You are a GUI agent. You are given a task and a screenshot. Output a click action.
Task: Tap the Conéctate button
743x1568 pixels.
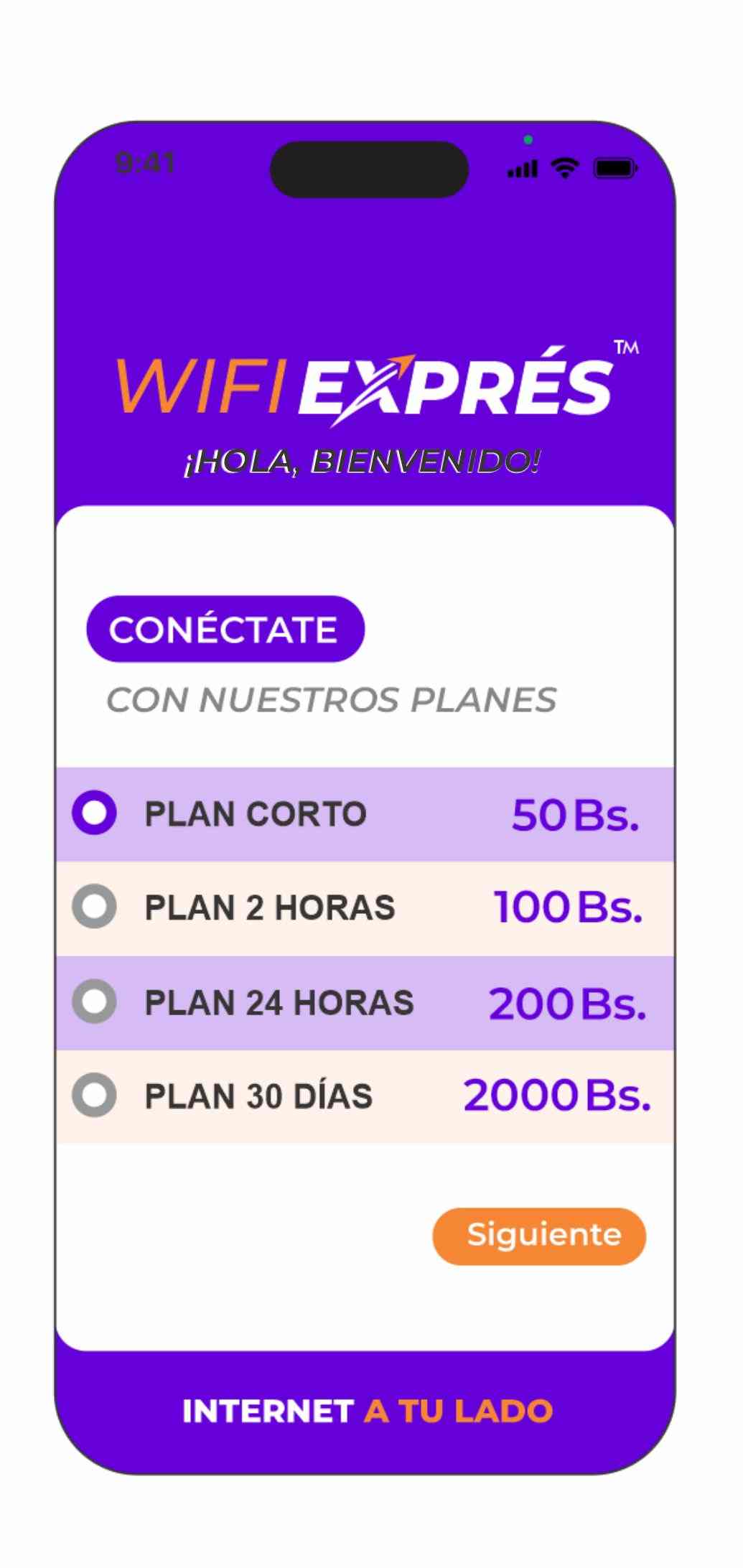click(x=225, y=629)
